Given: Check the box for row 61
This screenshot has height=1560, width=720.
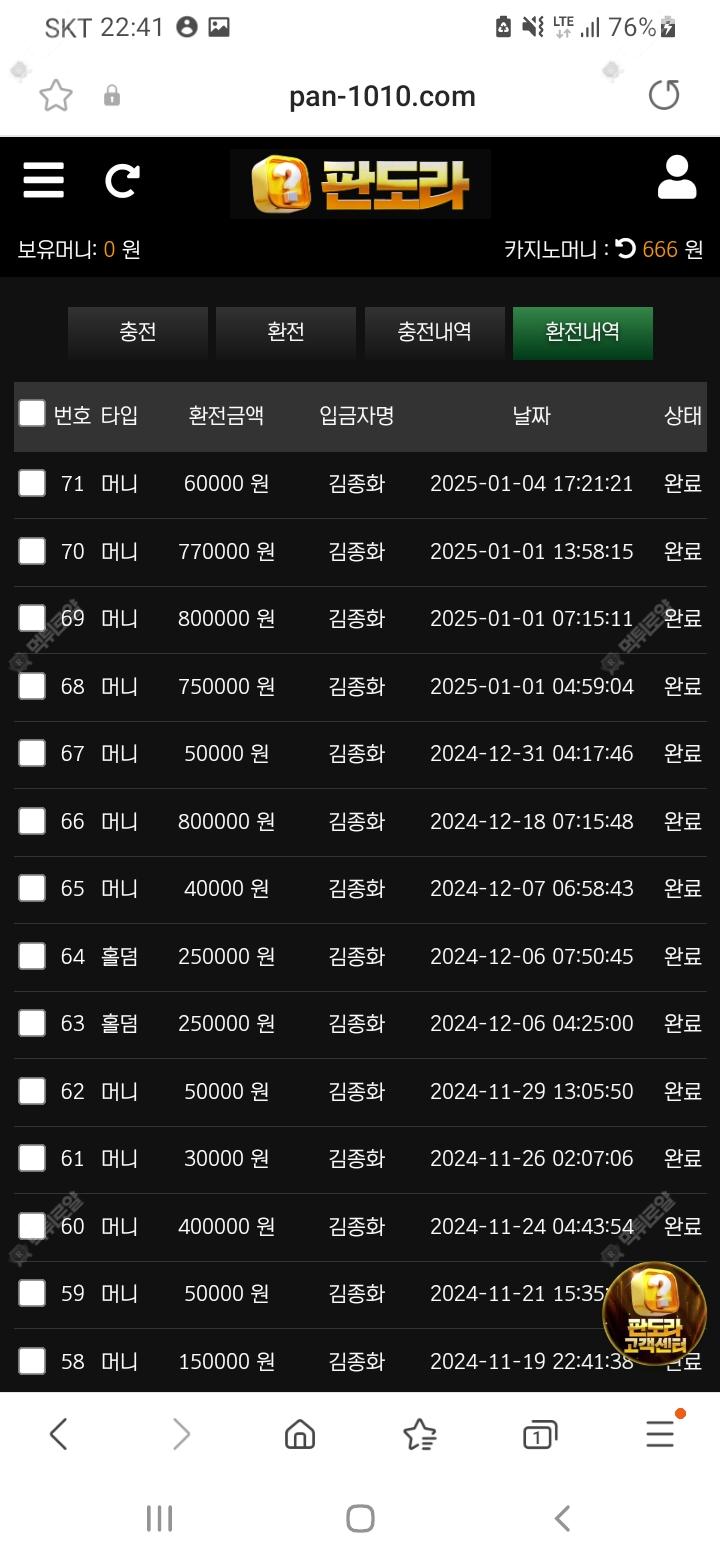Looking at the screenshot, I should click(32, 1158).
